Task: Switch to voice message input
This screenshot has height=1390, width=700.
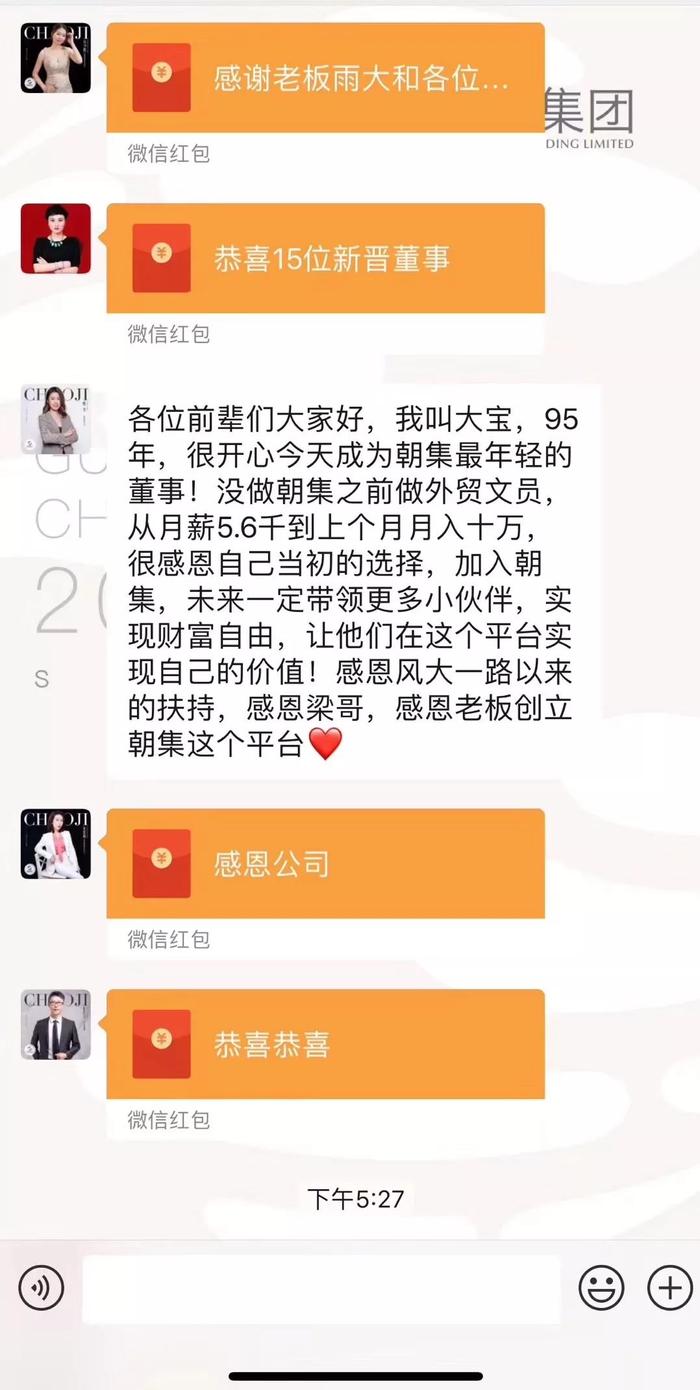Action: (x=41, y=1288)
